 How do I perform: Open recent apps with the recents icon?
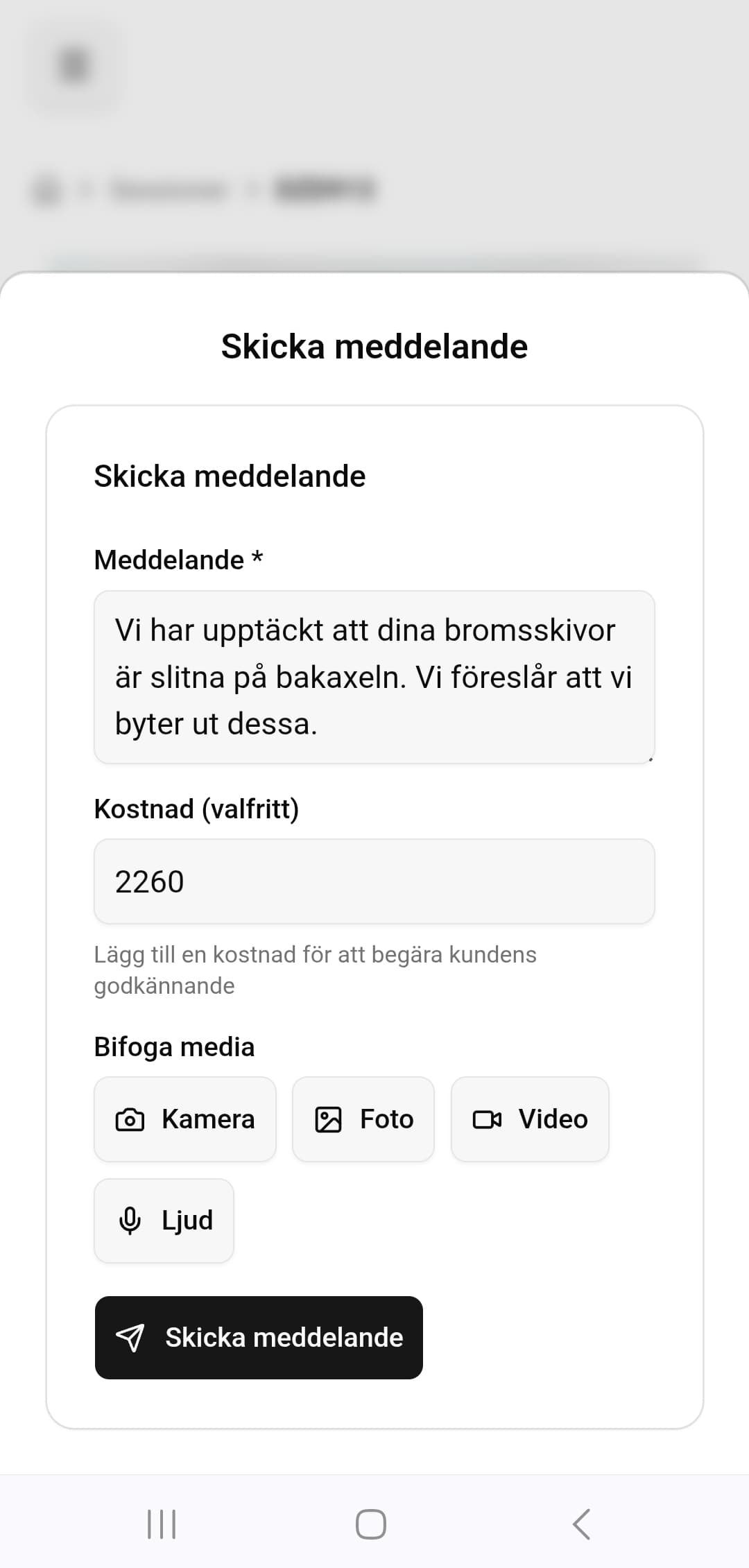[161, 1524]
